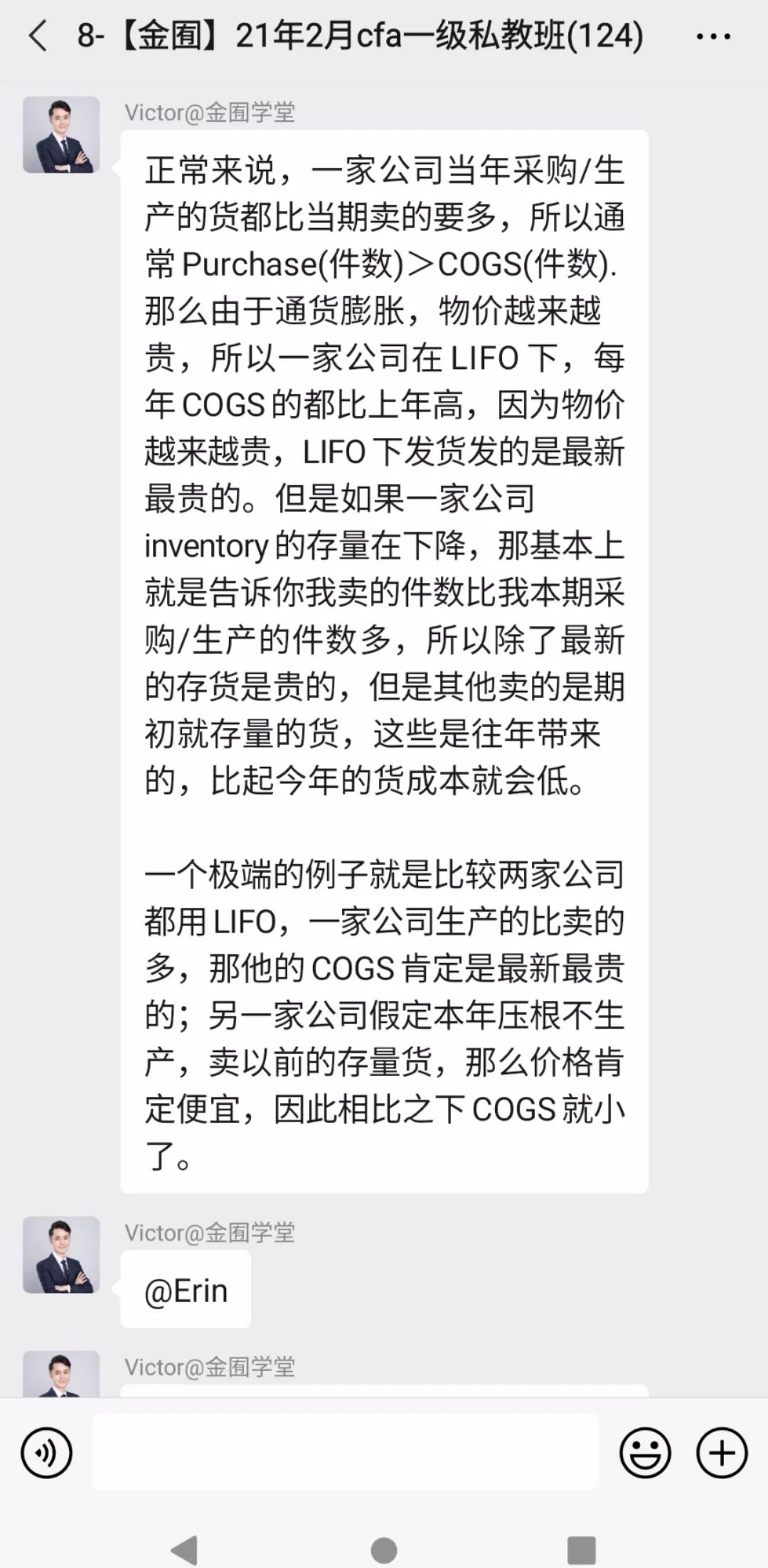The width and height of the screenshot is (768, 1568).
Task: Switch to voice message input
Action: (x=47, y=1452)
